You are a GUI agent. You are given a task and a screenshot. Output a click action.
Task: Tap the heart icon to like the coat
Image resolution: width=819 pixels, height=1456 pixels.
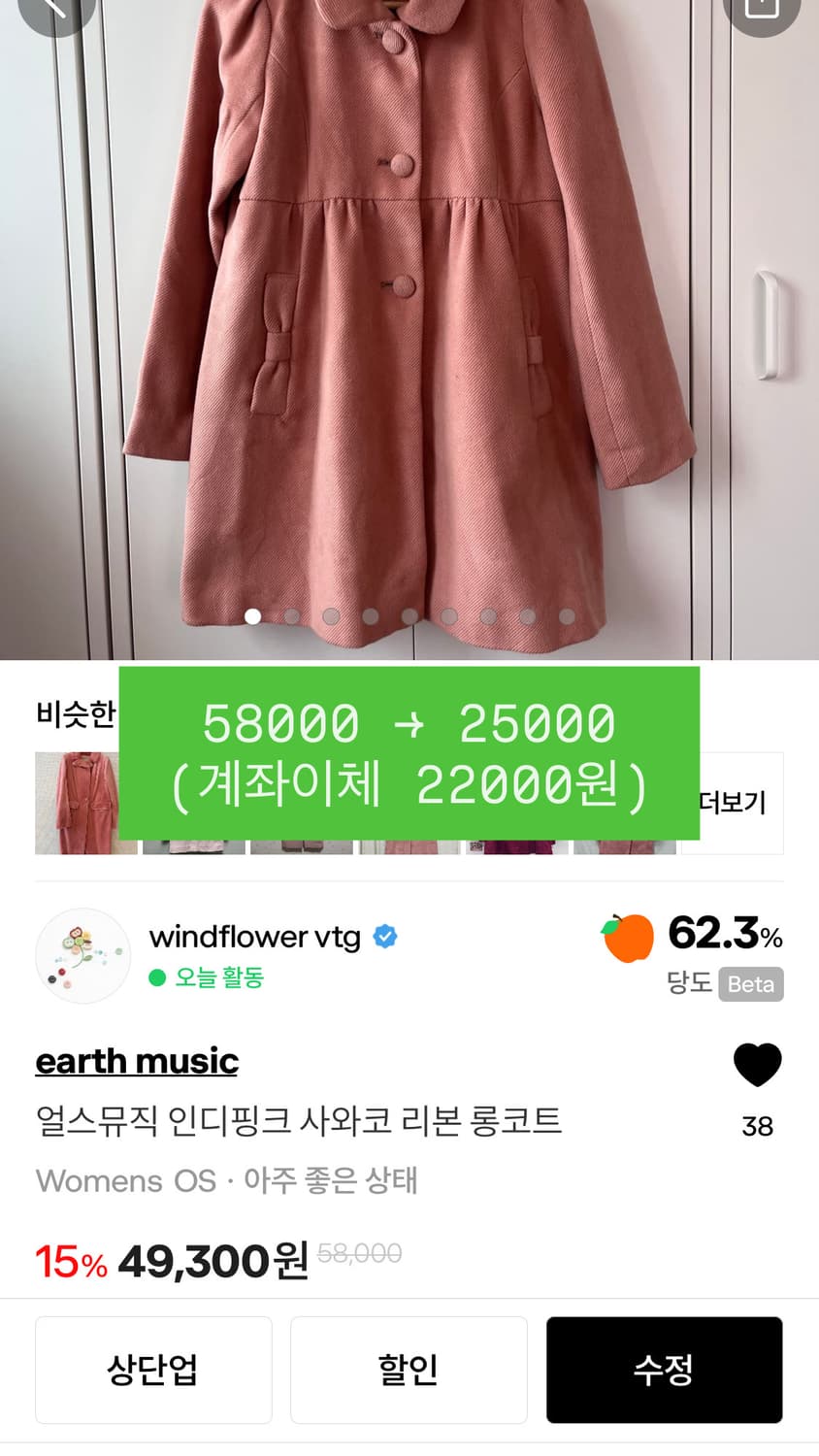[758, 1063]
